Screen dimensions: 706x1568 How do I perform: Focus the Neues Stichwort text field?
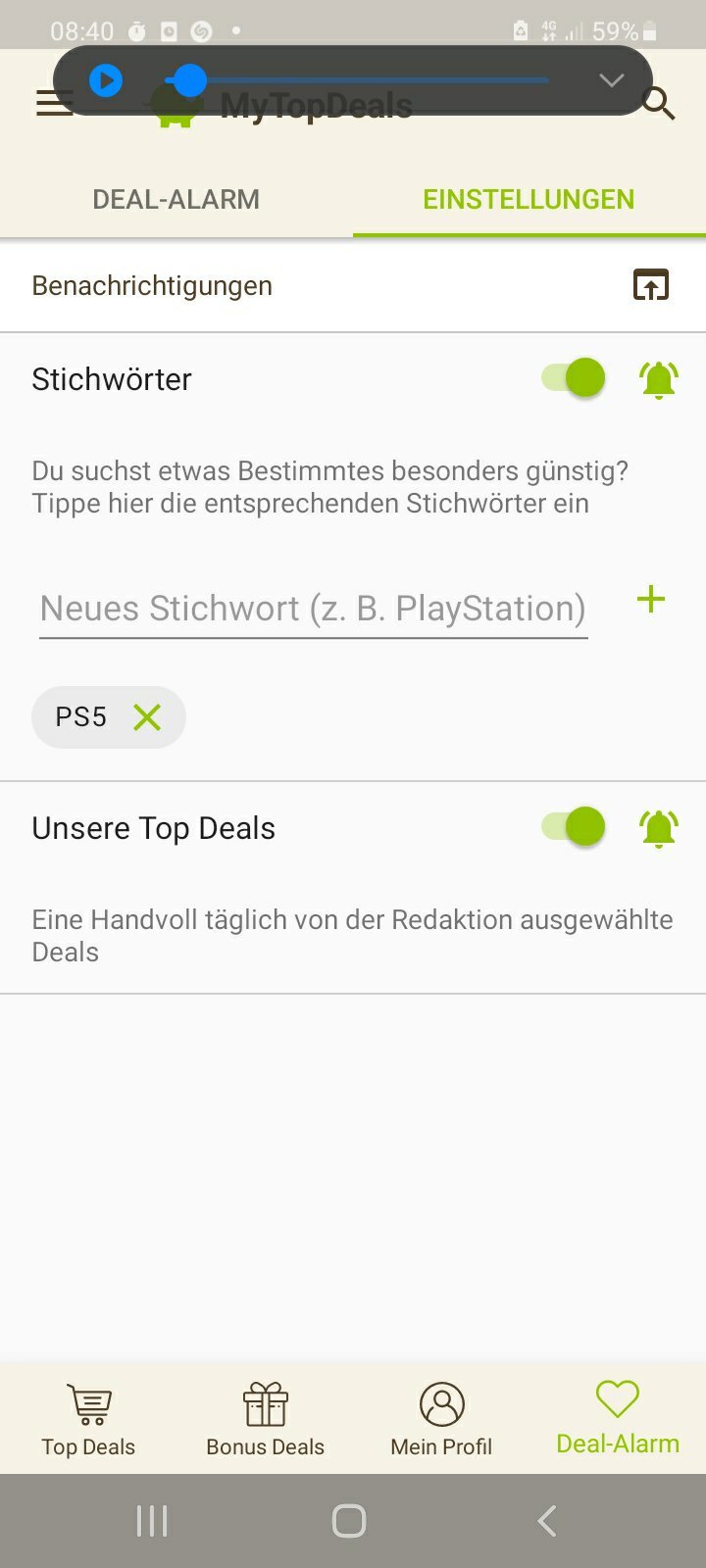(313, 609)
